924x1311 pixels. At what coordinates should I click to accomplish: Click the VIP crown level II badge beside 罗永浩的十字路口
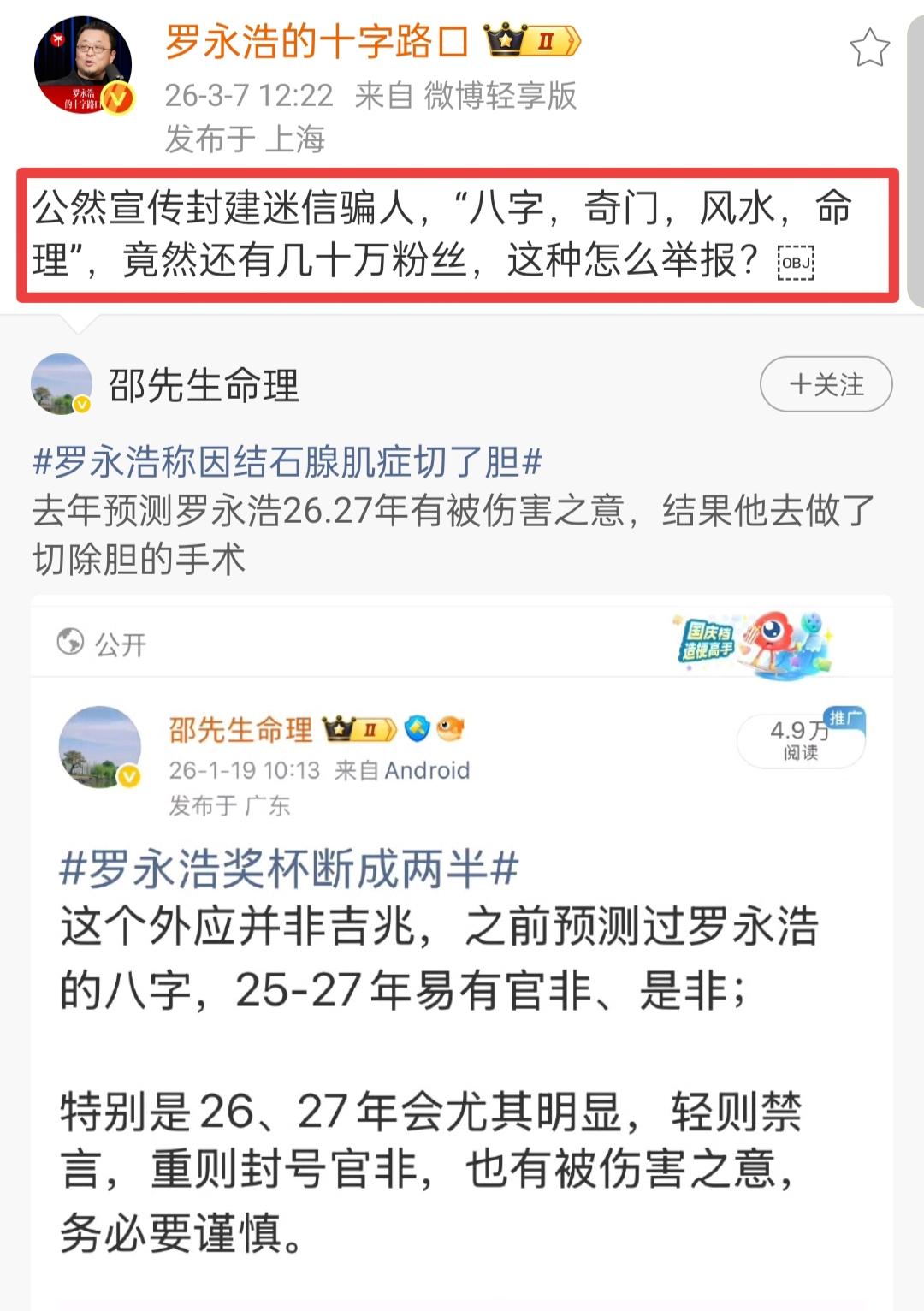pyautogui.click(x=530, y=41)
